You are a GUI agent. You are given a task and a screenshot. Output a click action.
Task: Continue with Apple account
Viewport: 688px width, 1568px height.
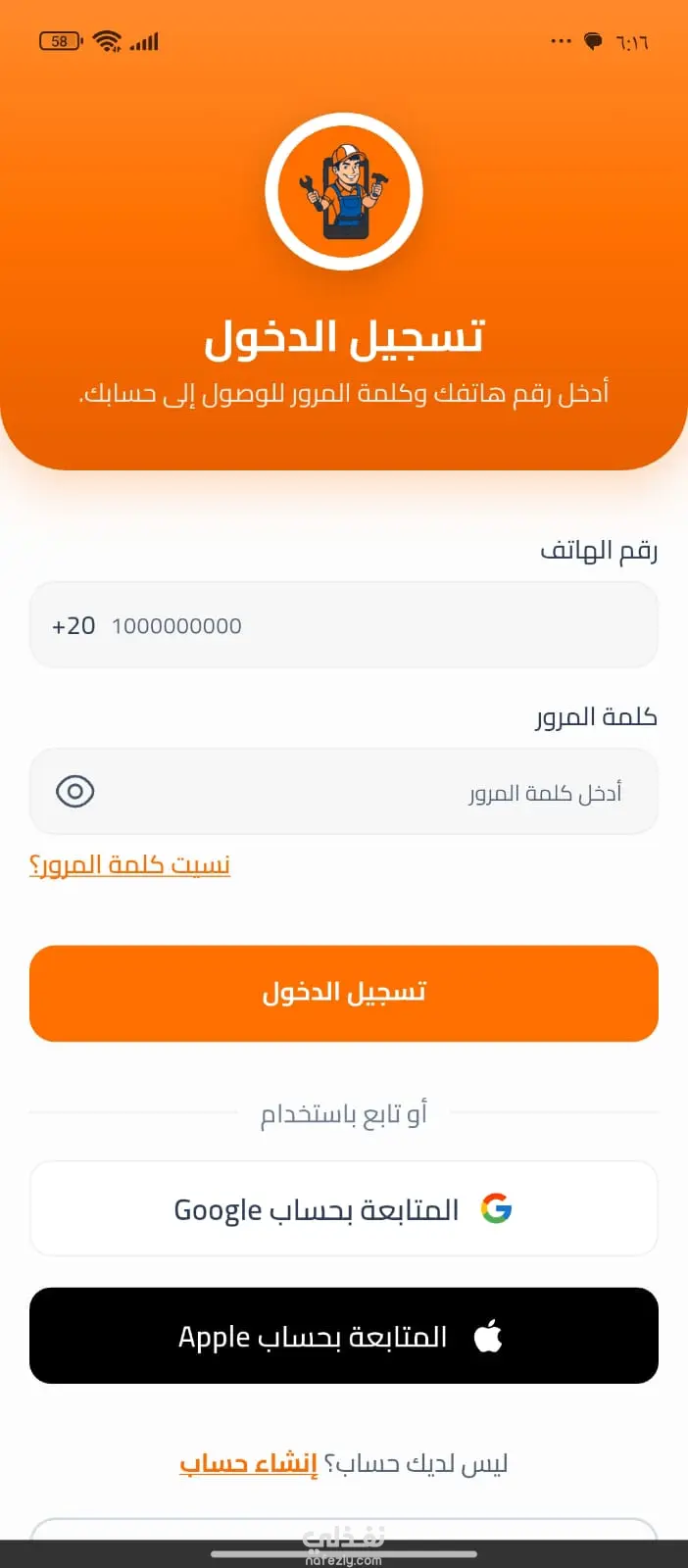(x=344, y=1336)
